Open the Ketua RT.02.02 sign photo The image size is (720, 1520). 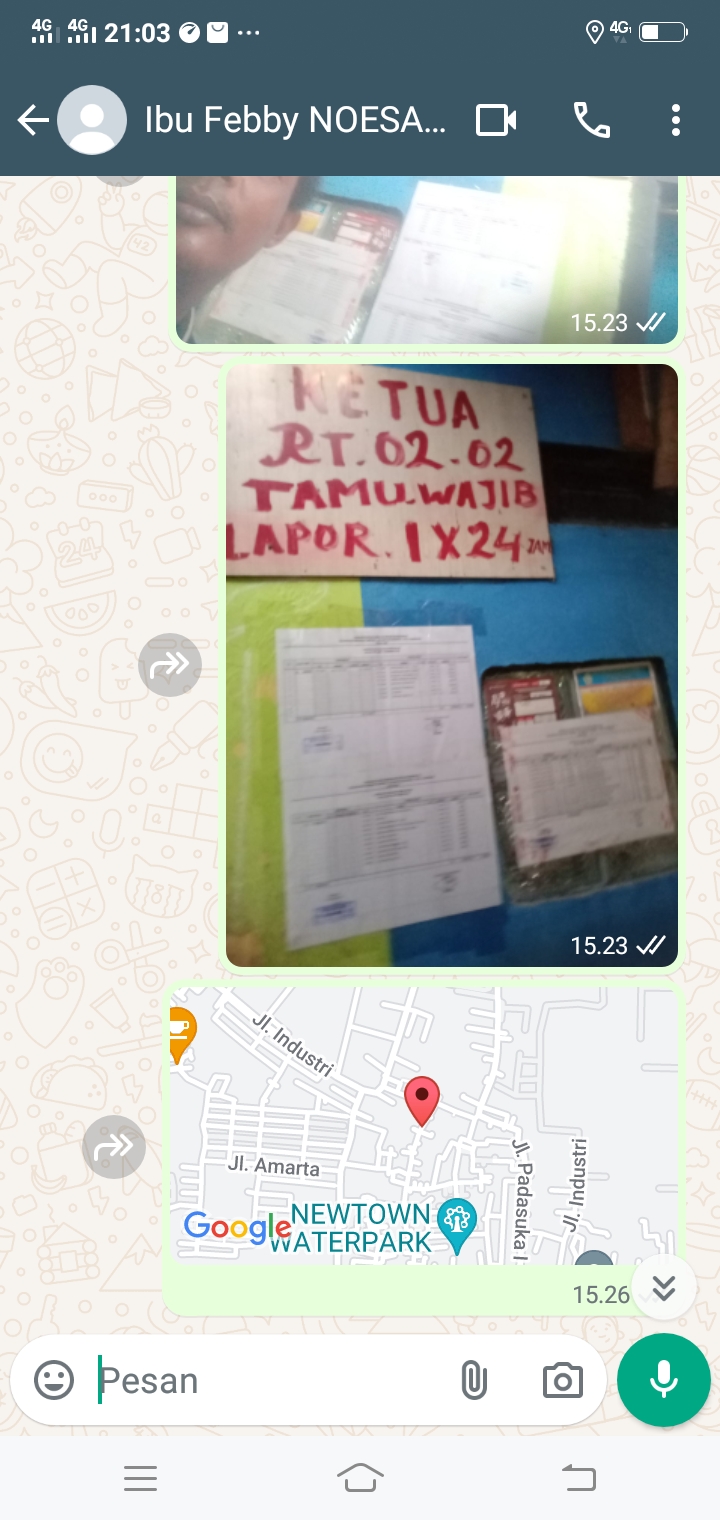[x=452, y=665]
